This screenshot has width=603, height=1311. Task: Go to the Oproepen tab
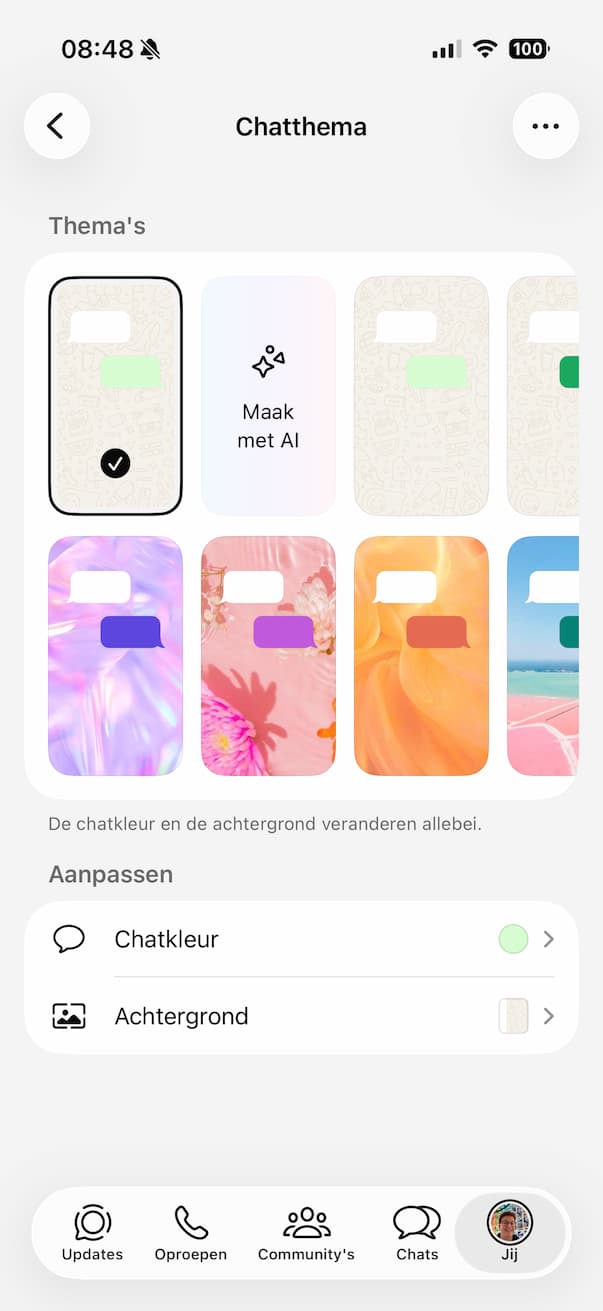click(190, 1232)
